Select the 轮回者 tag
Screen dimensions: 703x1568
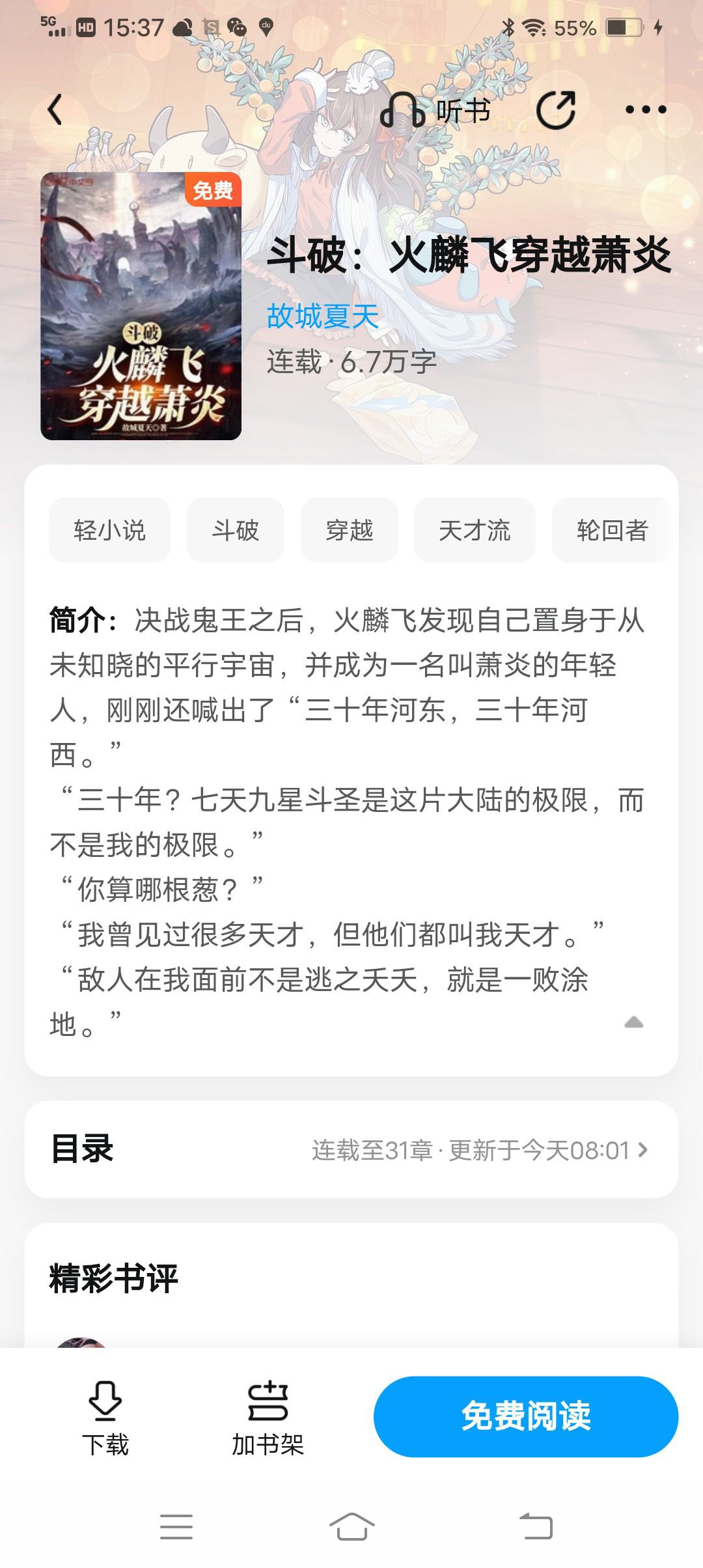click(612, 530)
